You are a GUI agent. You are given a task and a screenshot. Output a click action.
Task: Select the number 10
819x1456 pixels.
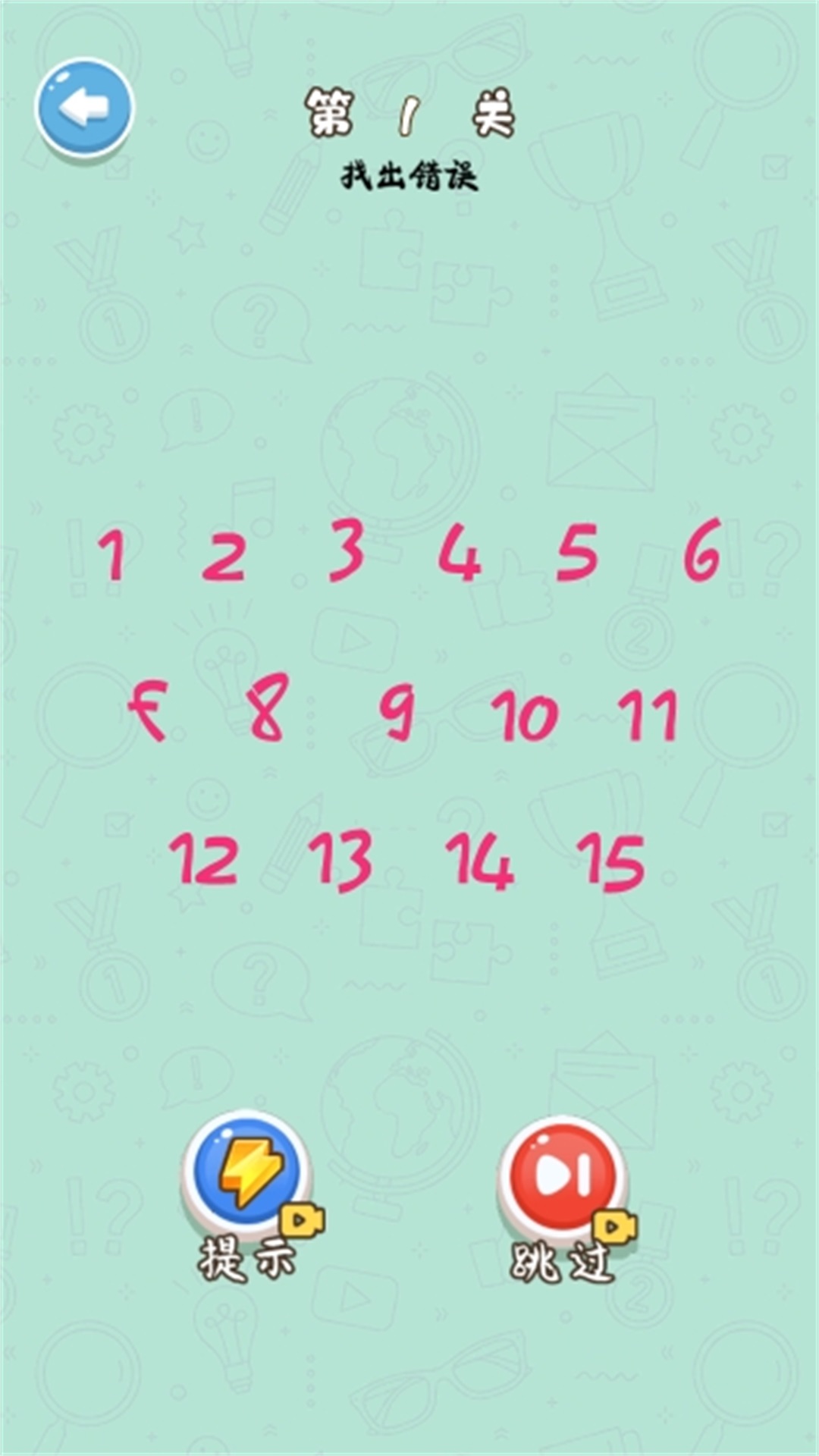point(525,715)
